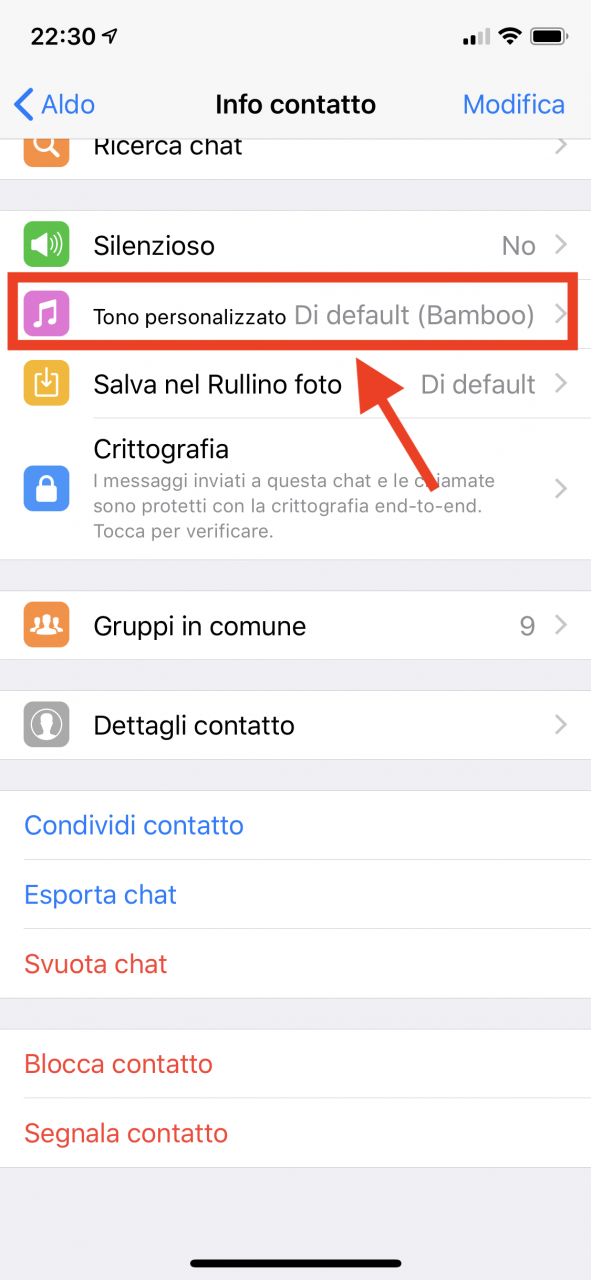The image size is (591, 1280).
Task: Open Dettagli contatto
Action: [x=295, y=725]
